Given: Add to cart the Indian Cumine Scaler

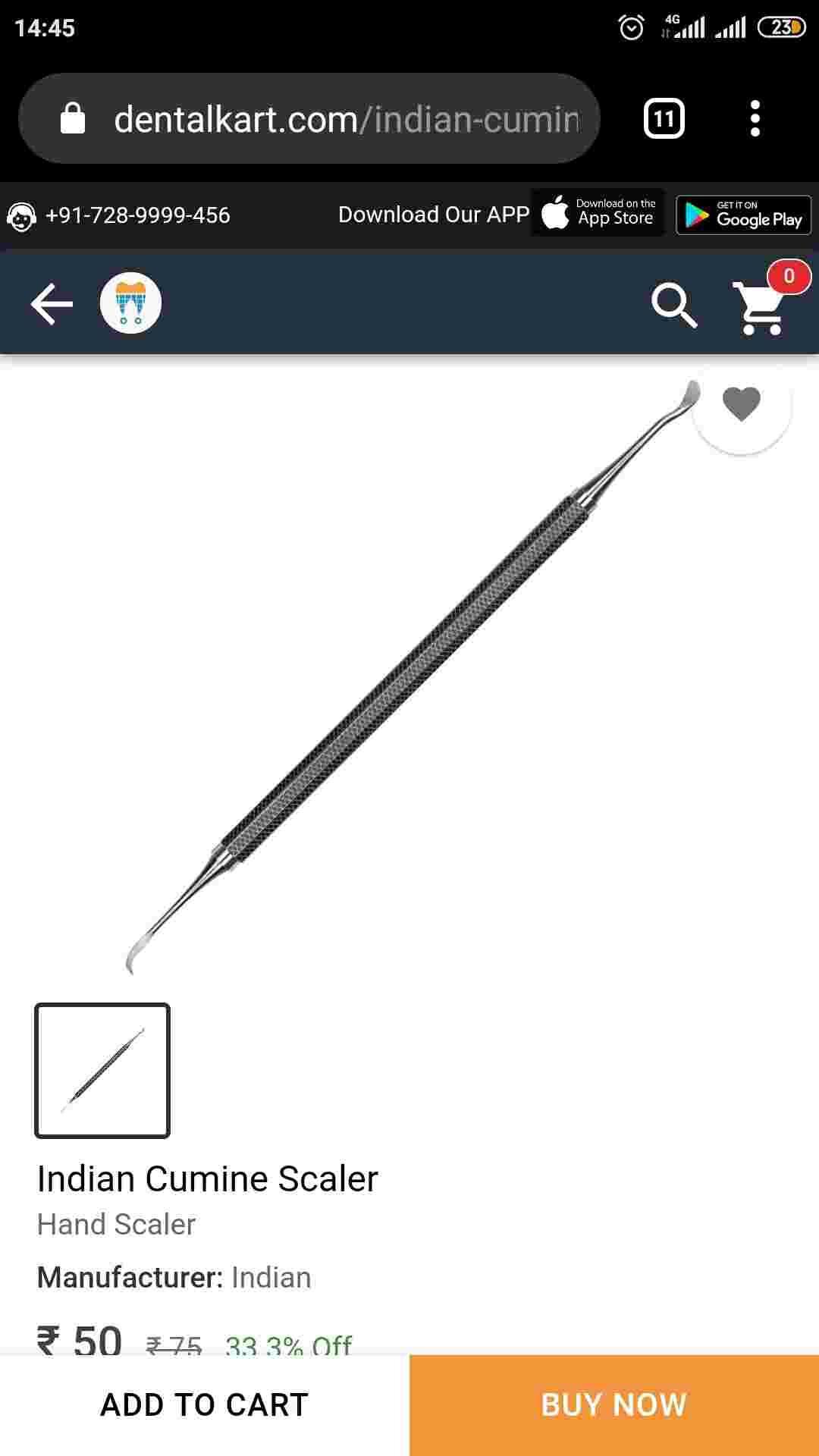Looking at the screenshot, I should [205, 1405].
